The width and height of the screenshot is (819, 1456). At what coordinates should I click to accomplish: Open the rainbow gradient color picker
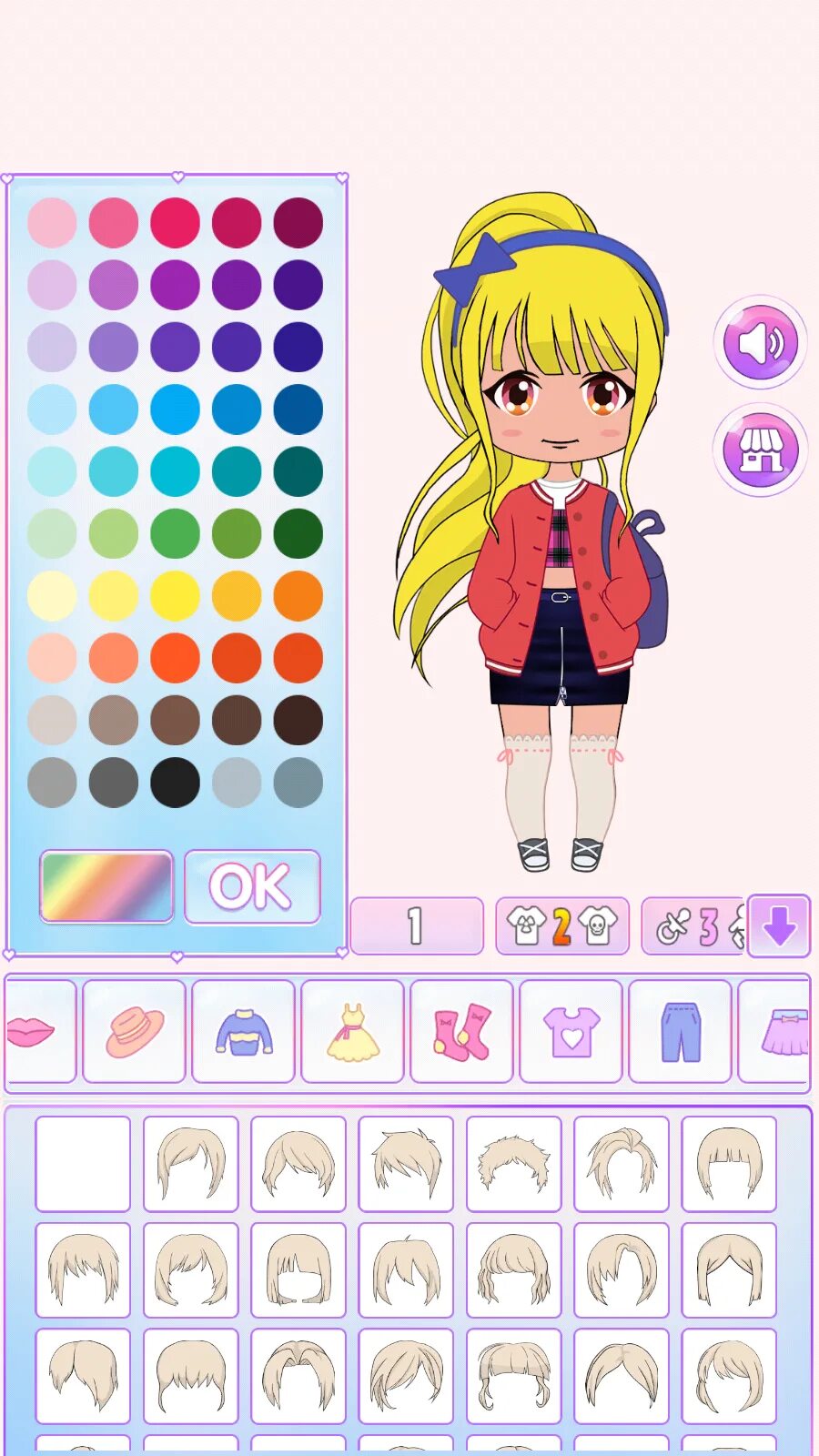tap(106, 887)
